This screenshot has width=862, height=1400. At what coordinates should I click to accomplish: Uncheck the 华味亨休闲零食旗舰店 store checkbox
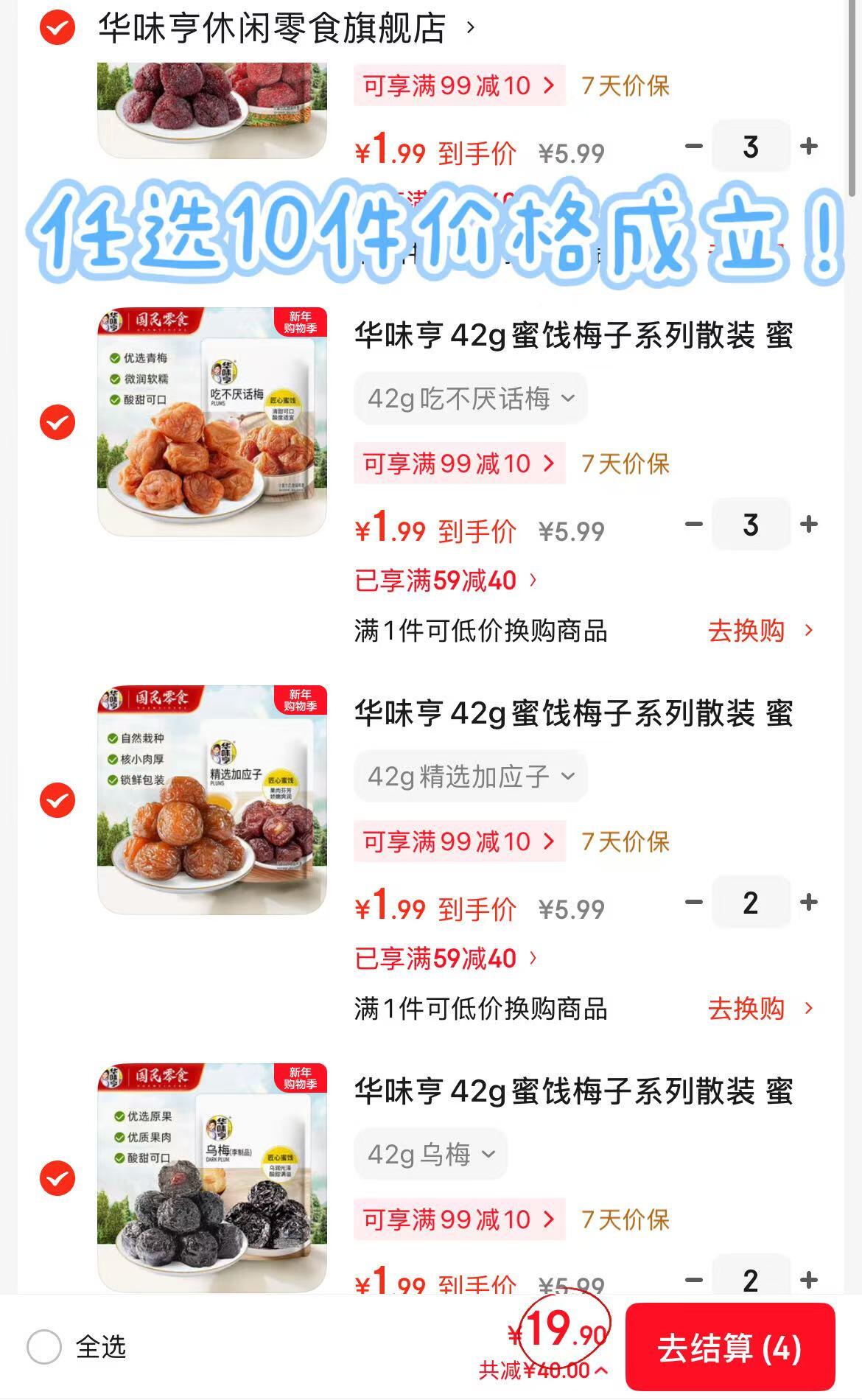(x=57, y=29)
